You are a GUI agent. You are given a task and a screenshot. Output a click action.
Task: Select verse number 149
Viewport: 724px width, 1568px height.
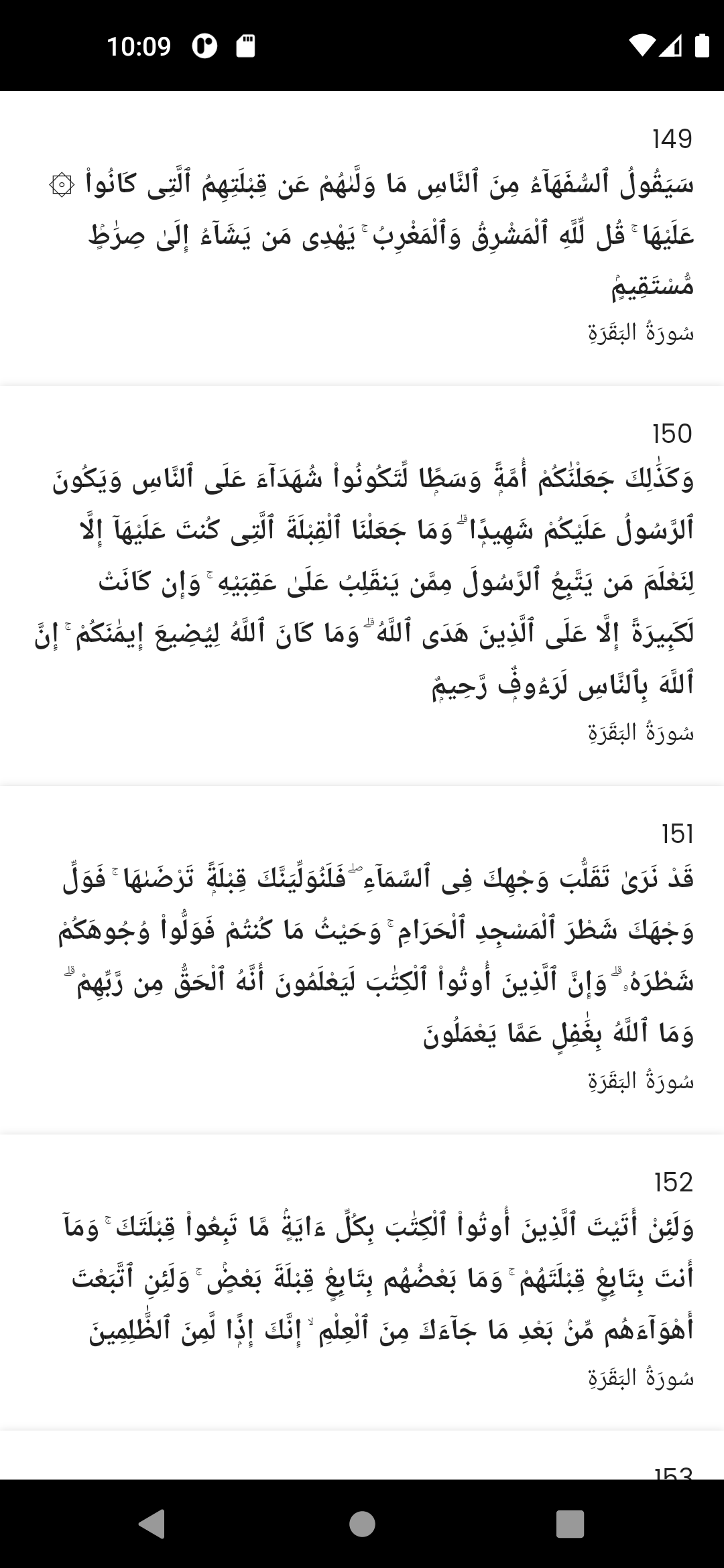click(x=672, y=139)
